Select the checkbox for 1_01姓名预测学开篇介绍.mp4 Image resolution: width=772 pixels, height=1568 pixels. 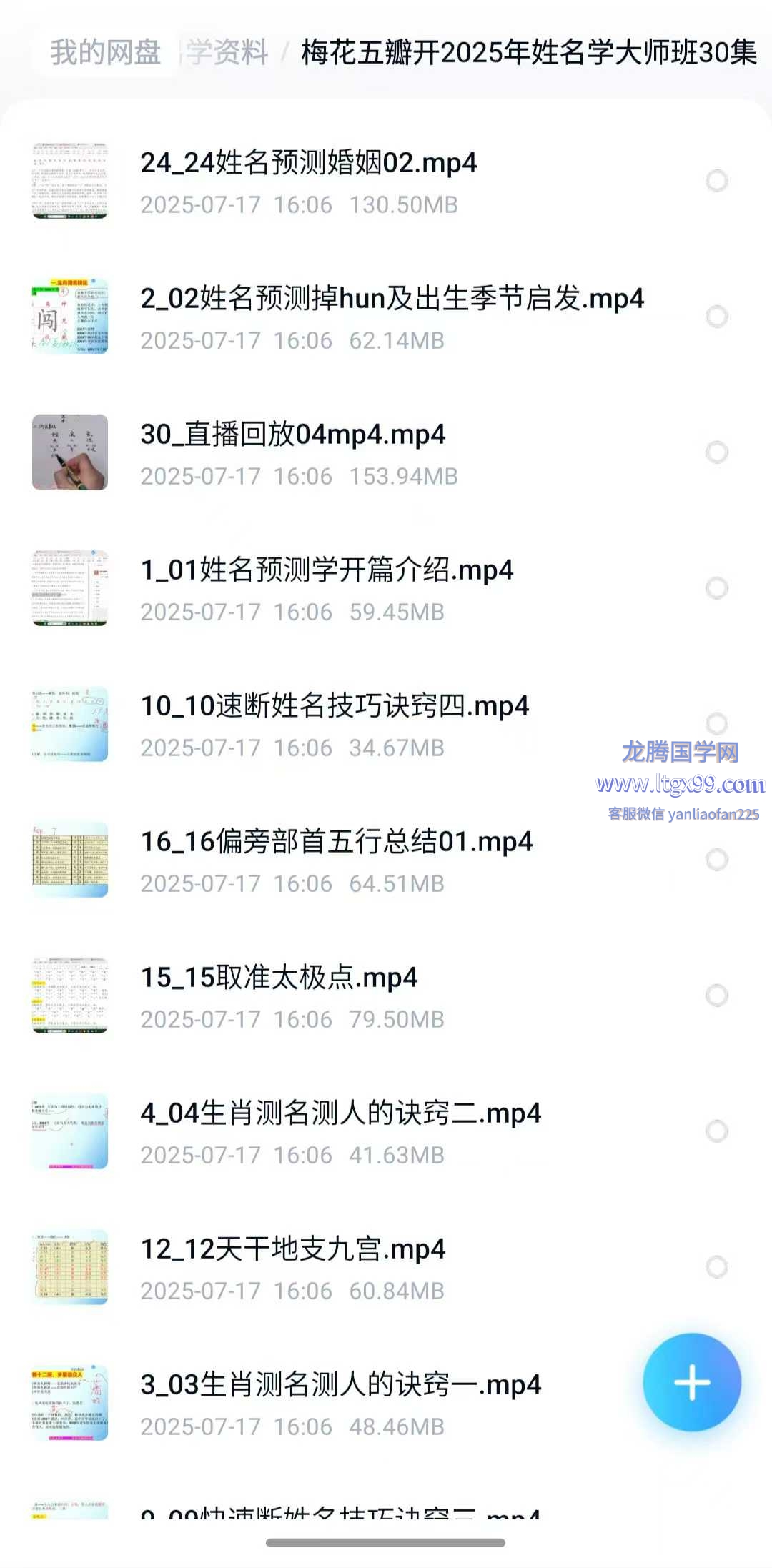(x=716, y=588)
